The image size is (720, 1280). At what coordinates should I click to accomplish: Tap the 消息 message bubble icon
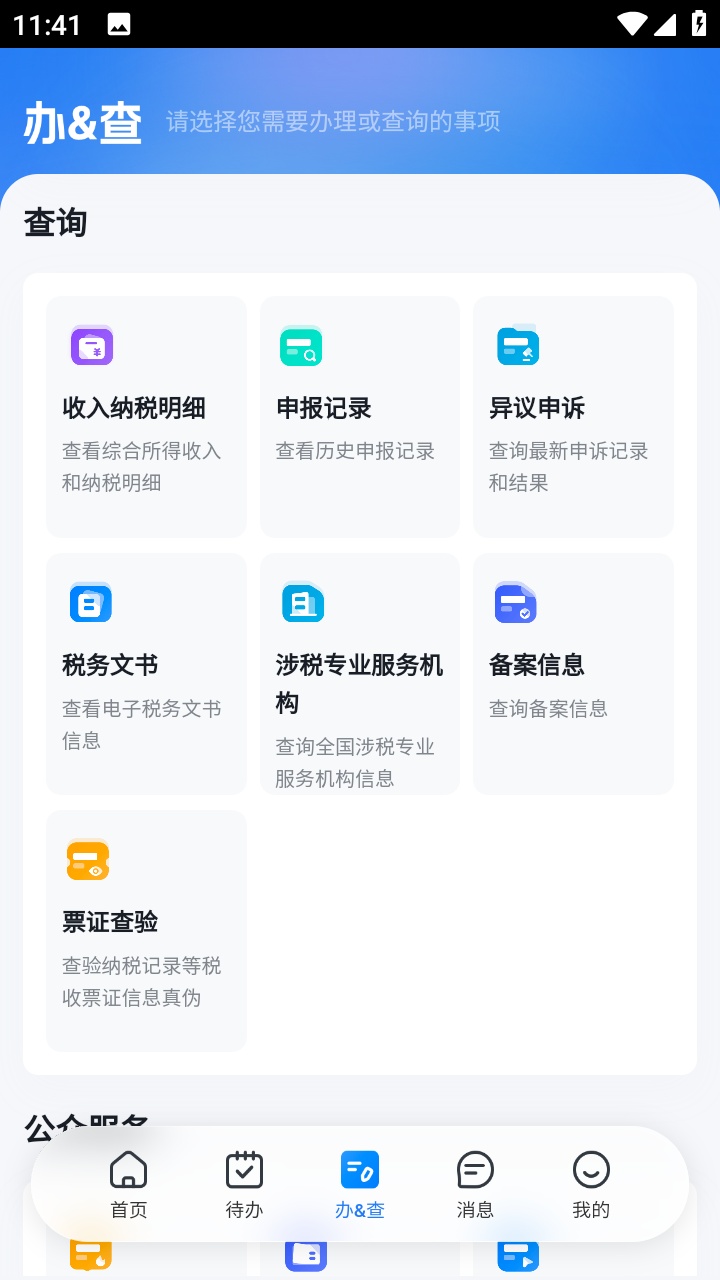[475, 1168]
